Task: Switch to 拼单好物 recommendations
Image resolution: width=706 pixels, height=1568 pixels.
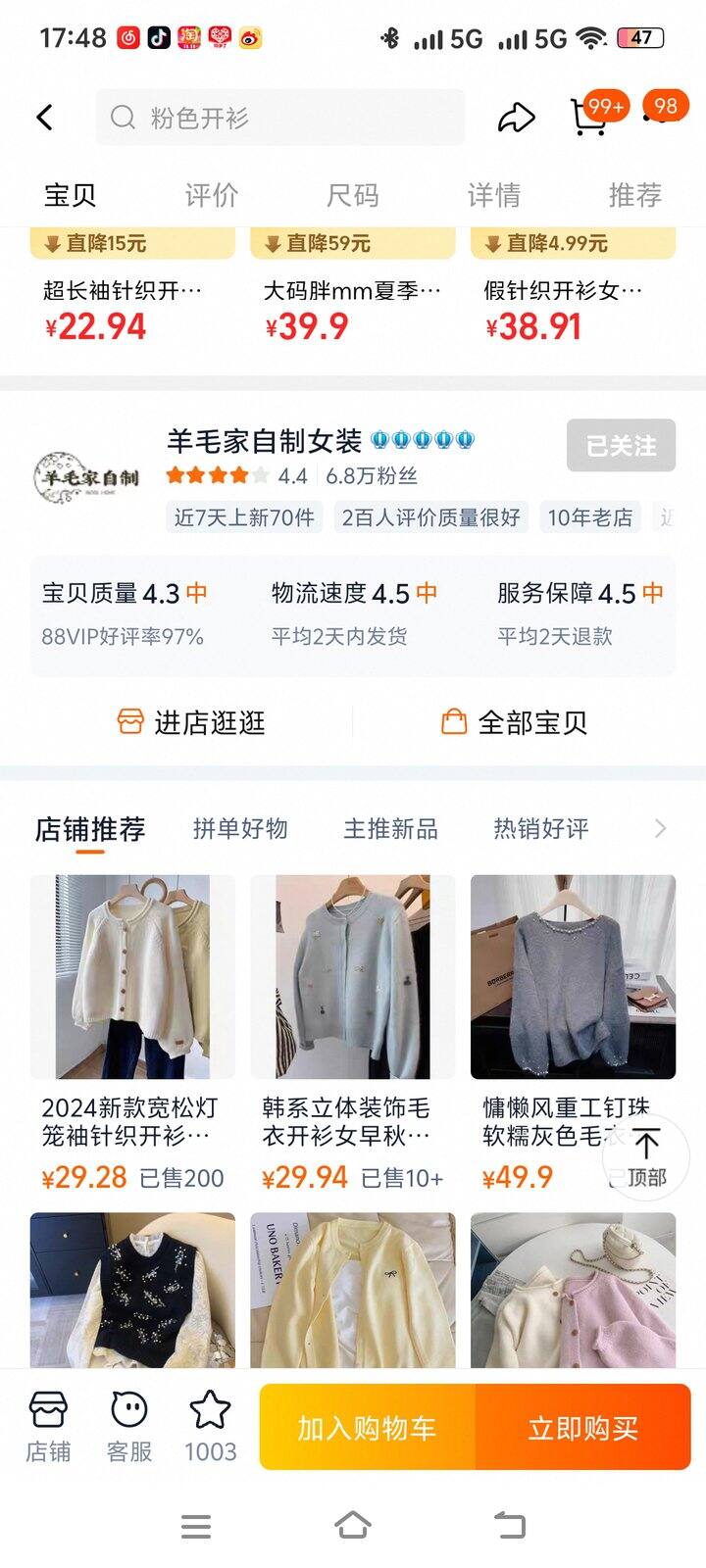Action: pos(240,829)
